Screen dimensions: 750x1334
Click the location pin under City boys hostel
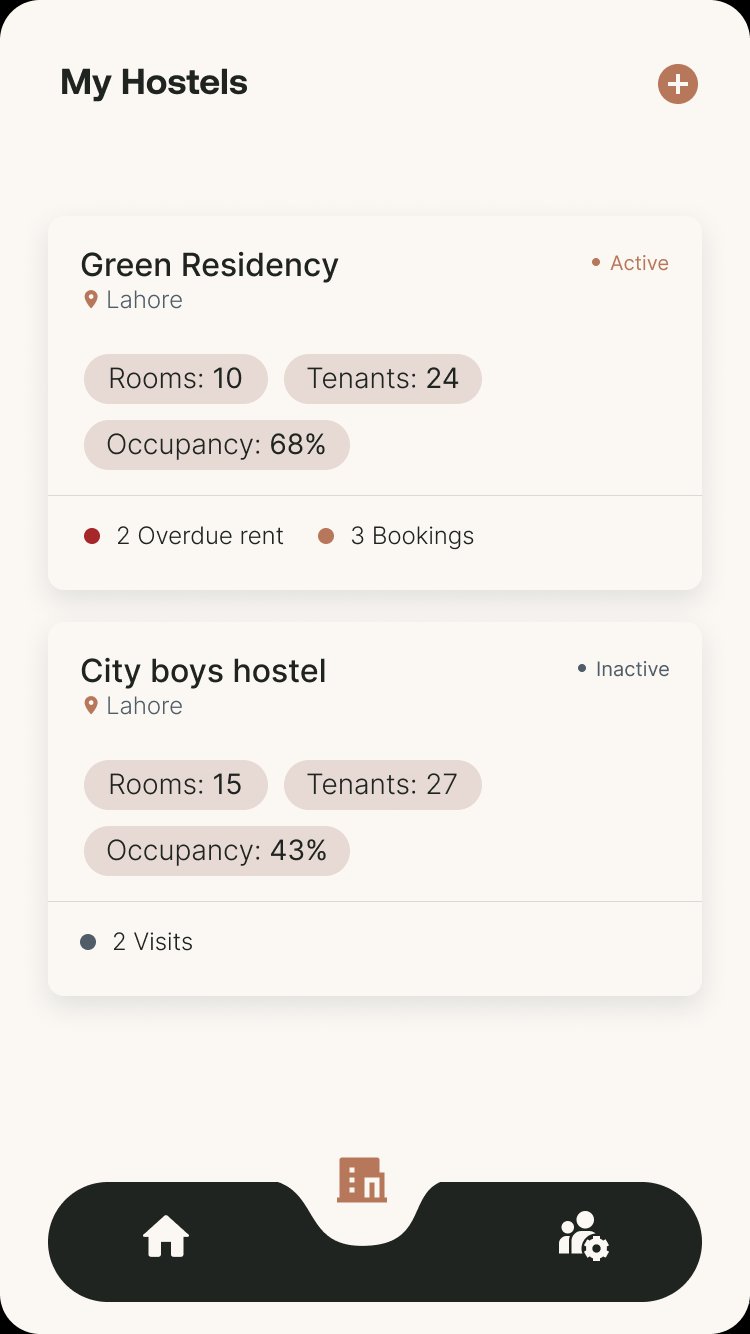pos(91,705)
